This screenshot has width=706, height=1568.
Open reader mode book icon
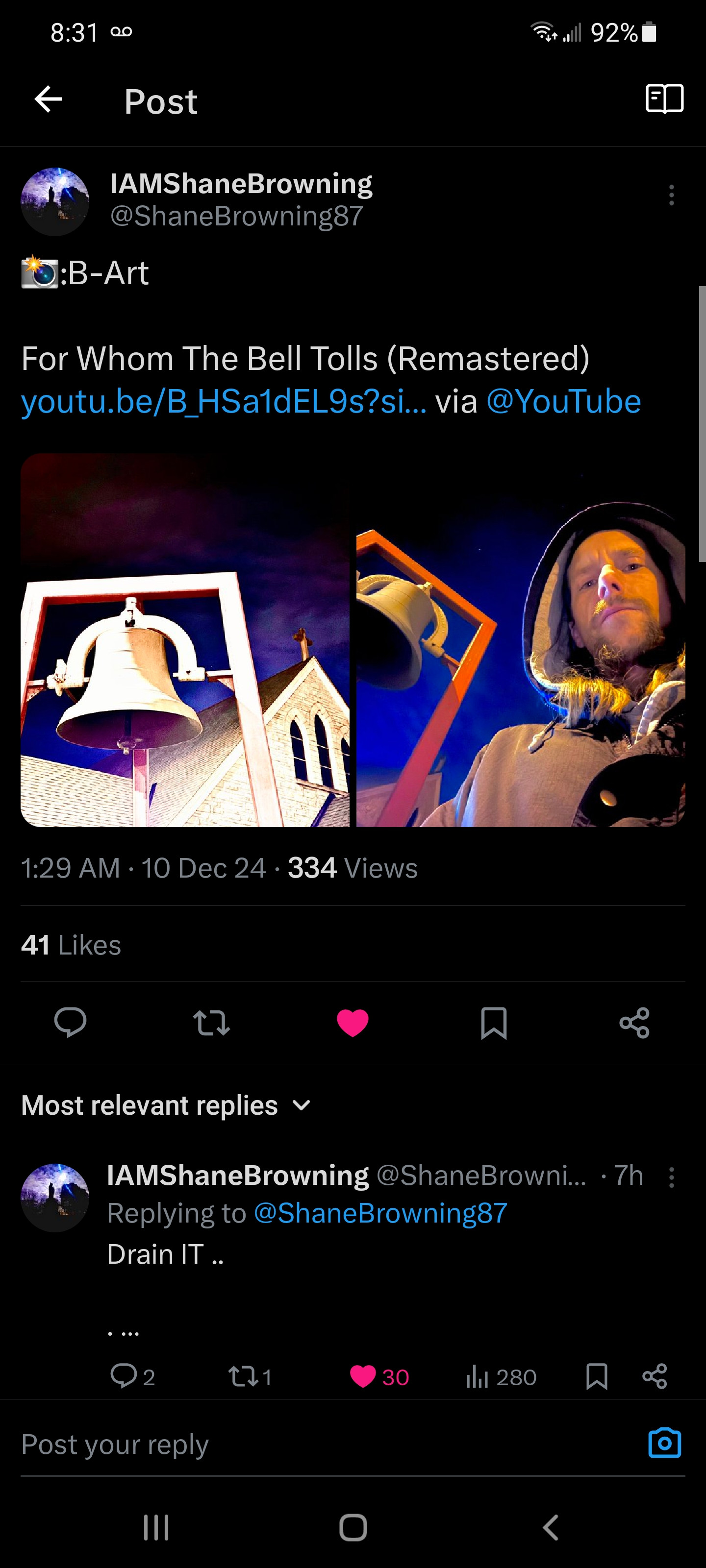click(664, 98)
